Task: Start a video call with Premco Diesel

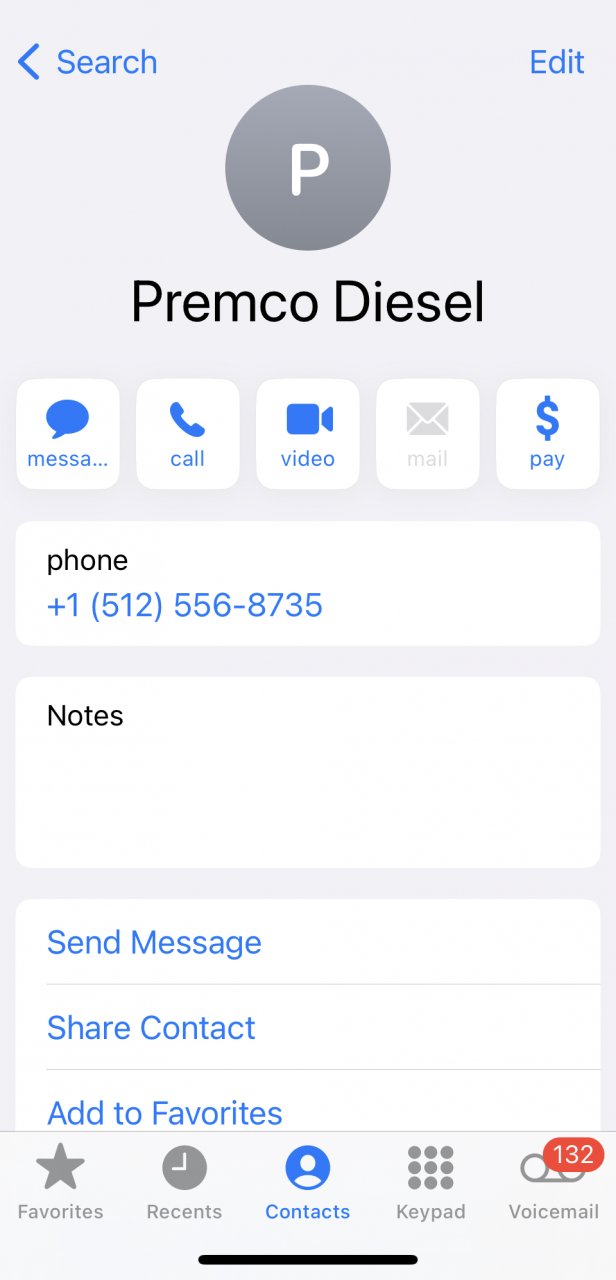Action: pyautogui.click(x=308, y=434)
